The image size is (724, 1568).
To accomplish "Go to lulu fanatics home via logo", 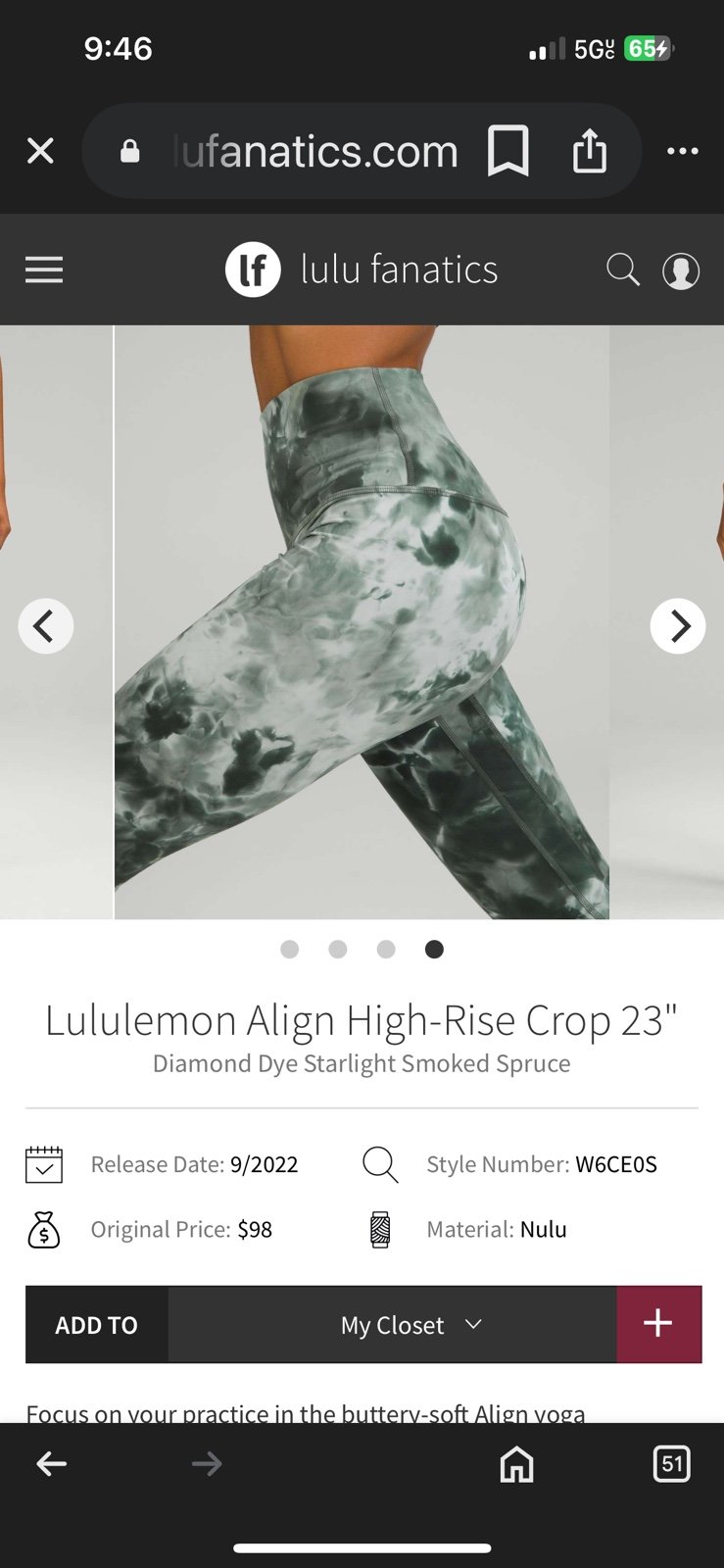I will (x=362, y=269).
